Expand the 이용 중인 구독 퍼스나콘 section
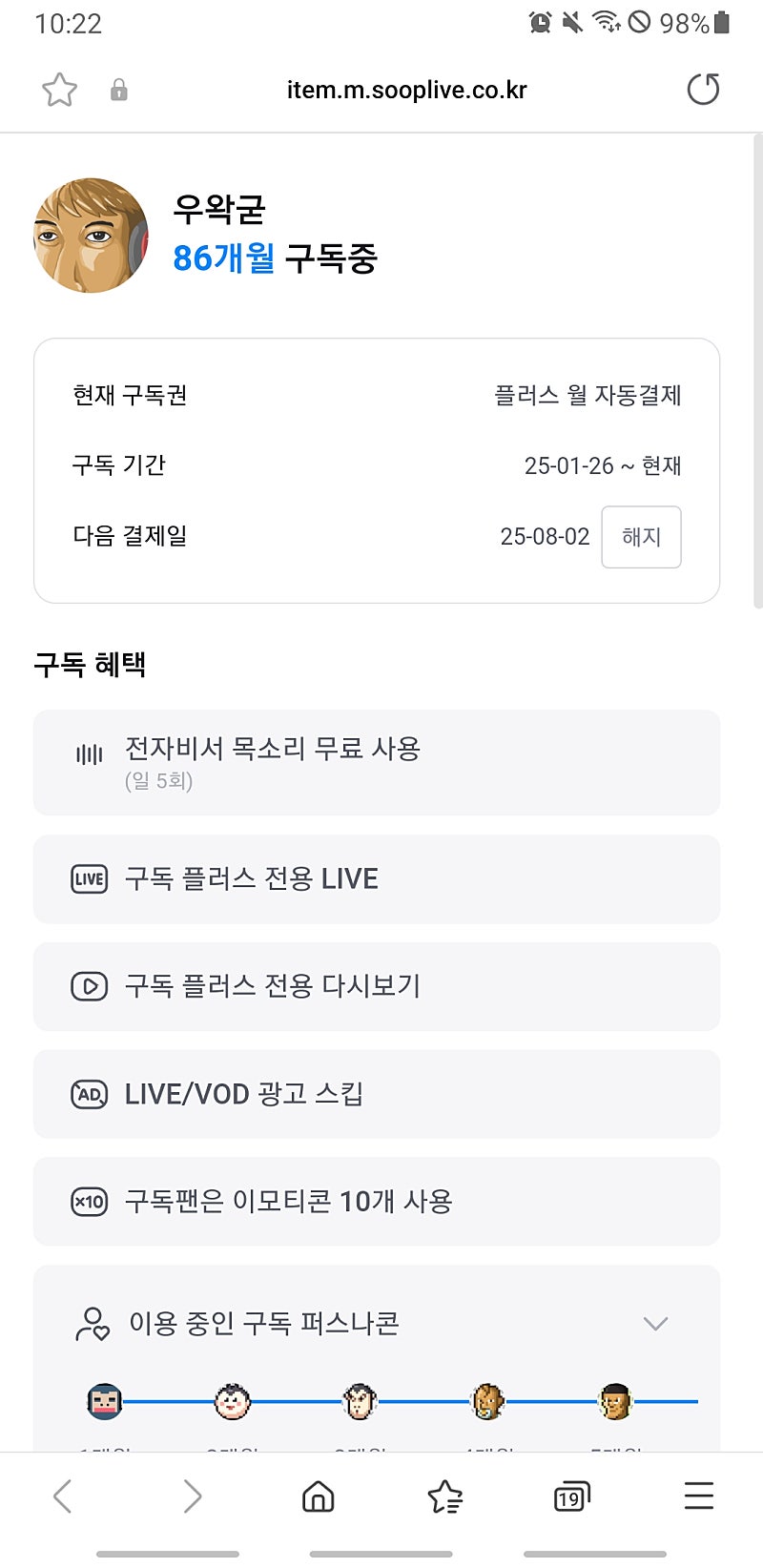 [654, 1324]
